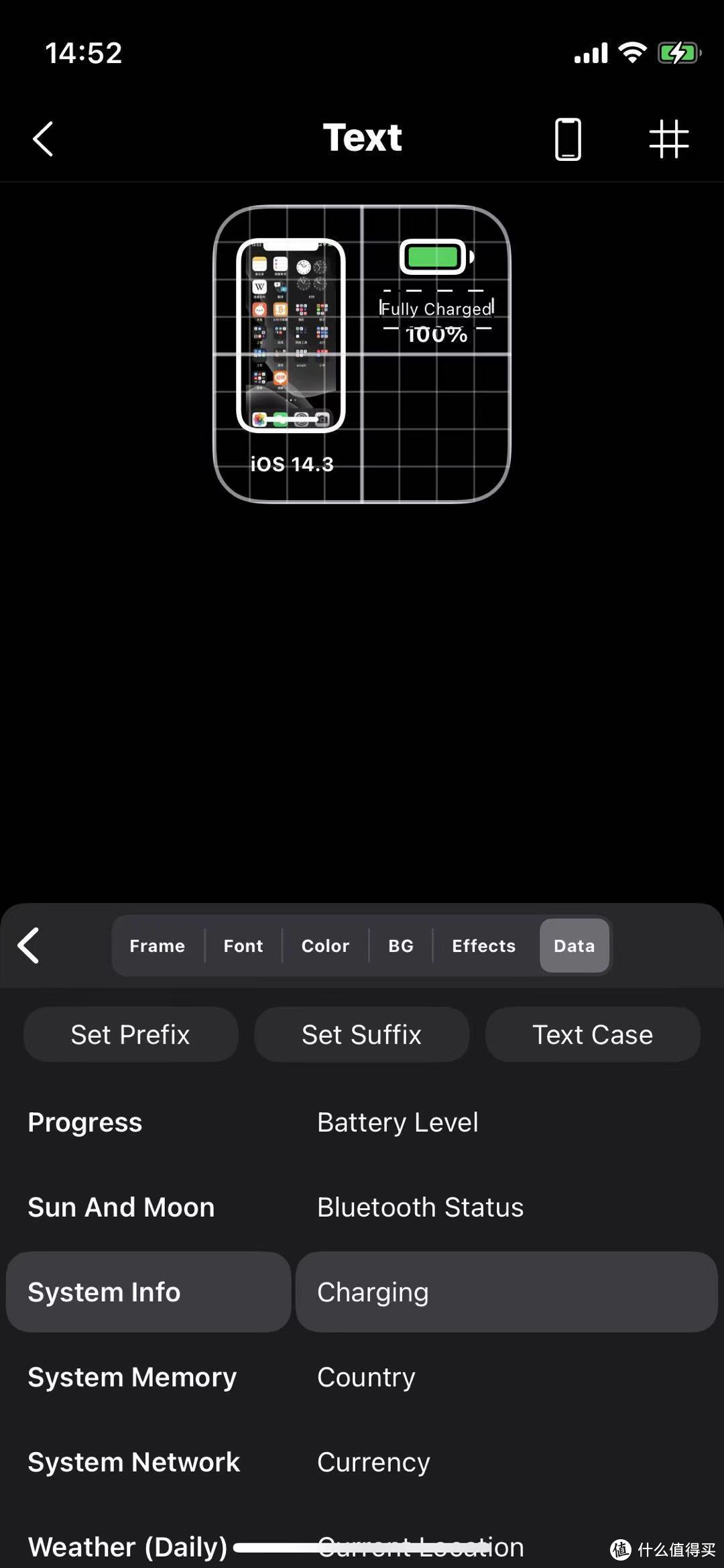This screenshot has width=724, height=1568.
Task: Choose the Progress data category
Action: pos(85,1122)
